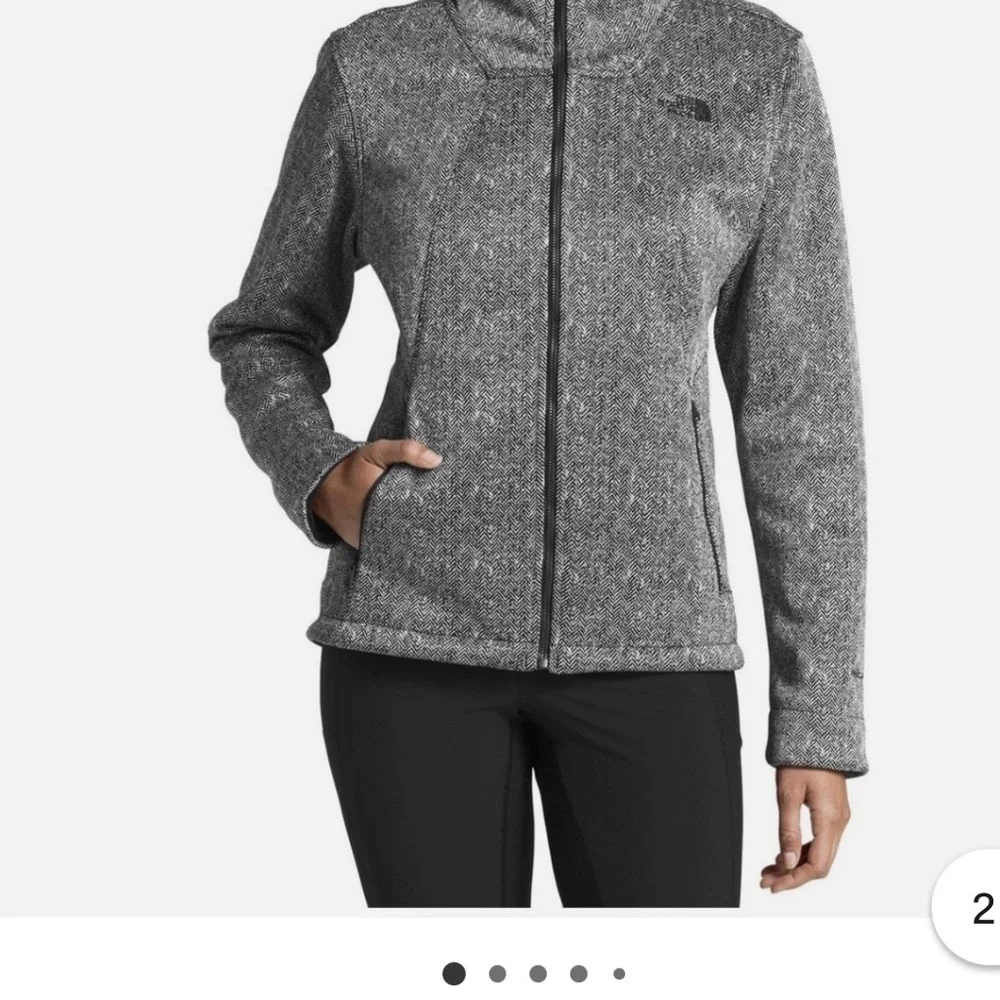Jump to the second photo indicator dot

497,973
